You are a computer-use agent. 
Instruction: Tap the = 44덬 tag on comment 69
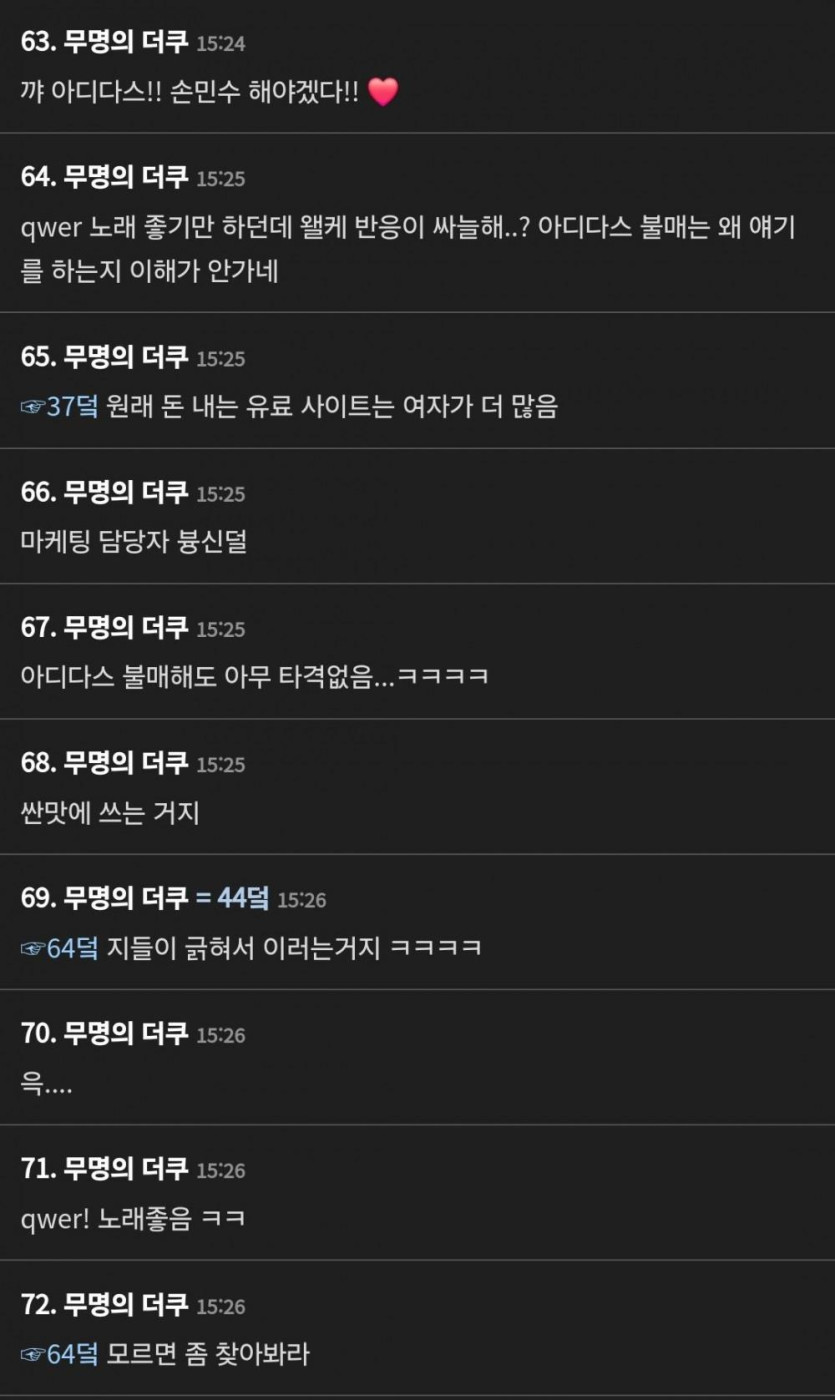click(x=232, y=898)
